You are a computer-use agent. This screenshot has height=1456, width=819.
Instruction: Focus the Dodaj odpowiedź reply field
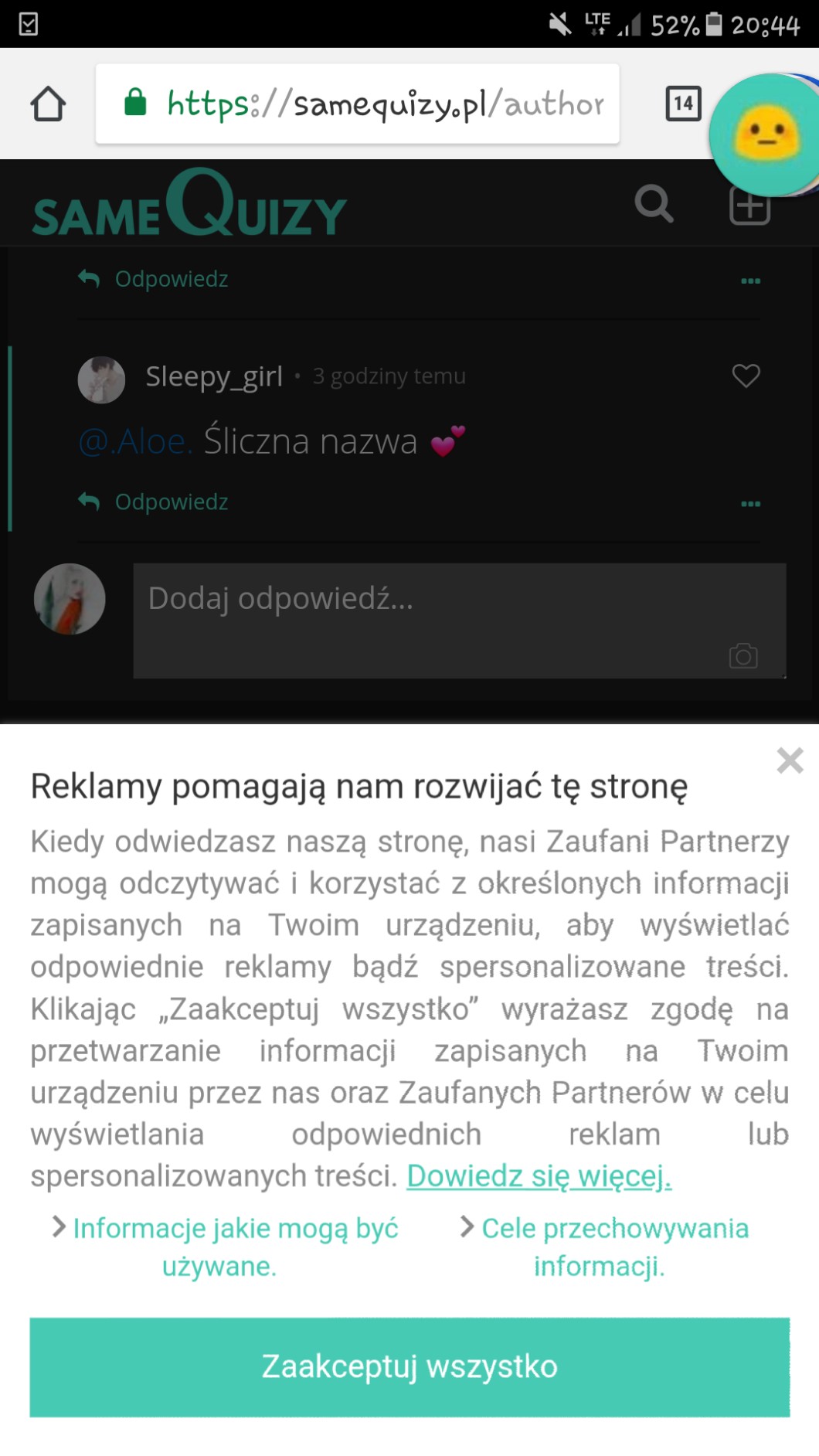pos(460,621)
